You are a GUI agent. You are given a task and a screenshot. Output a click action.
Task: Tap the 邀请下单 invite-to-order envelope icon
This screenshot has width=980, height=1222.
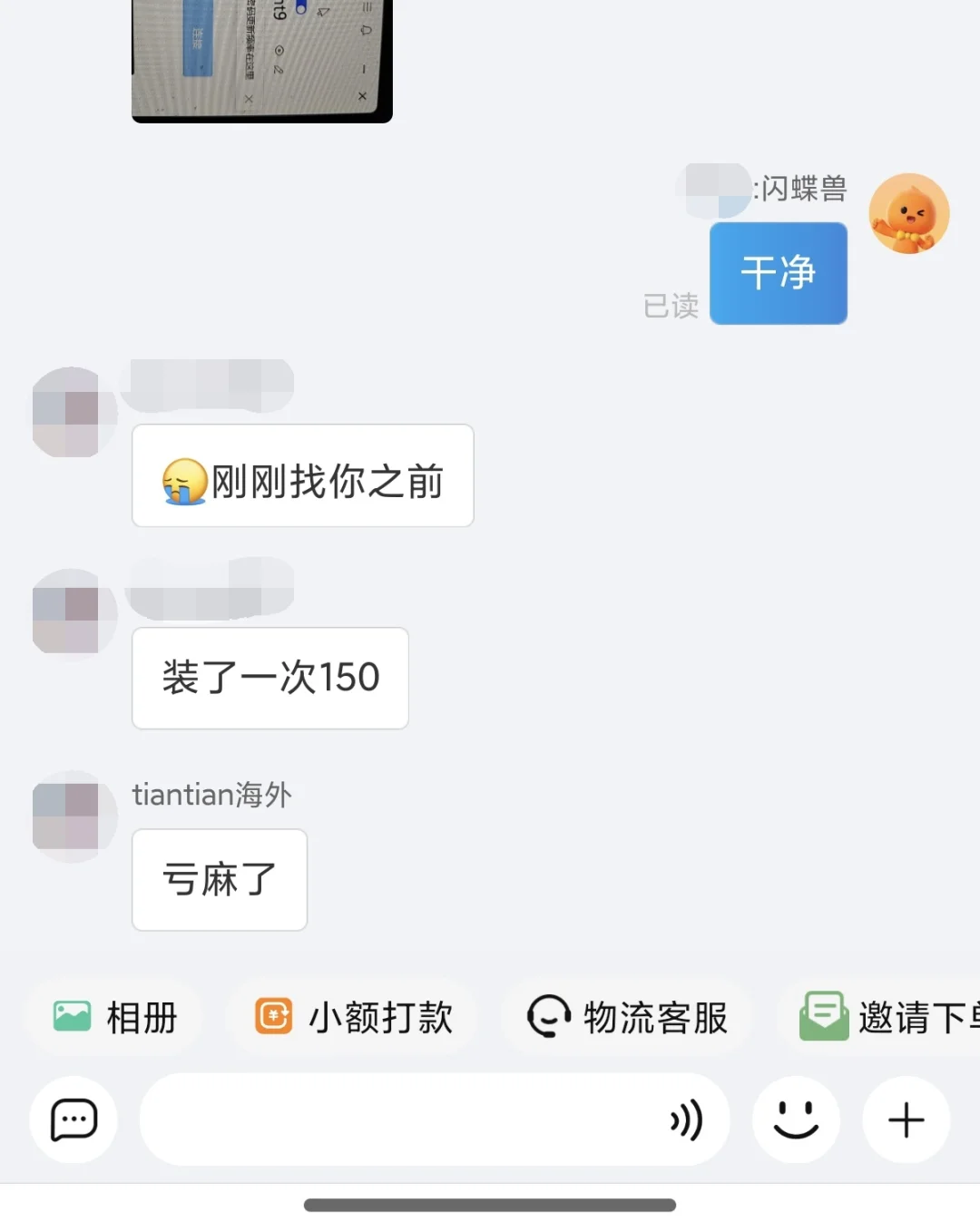[x=823, y=1014]
